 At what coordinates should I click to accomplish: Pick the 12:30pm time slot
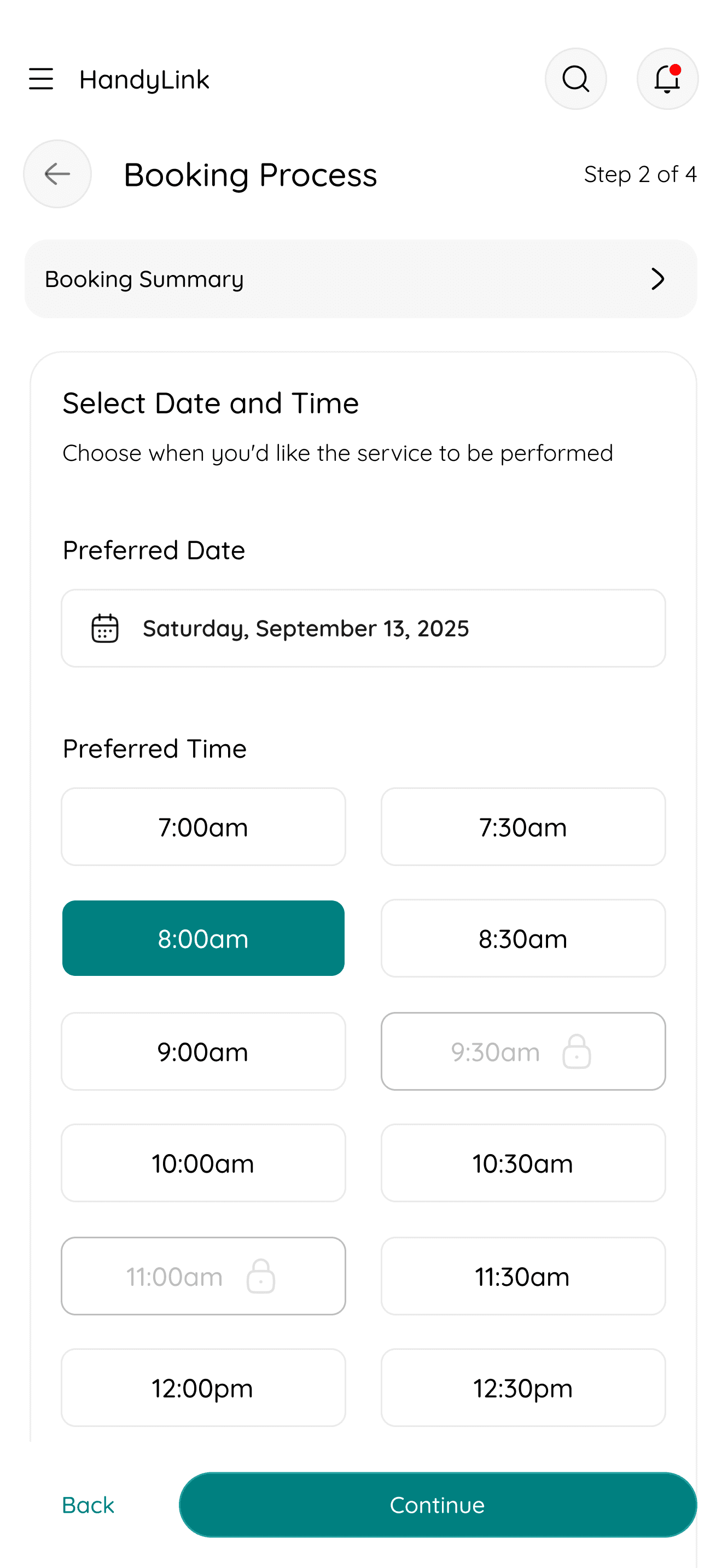[523, 1388]
